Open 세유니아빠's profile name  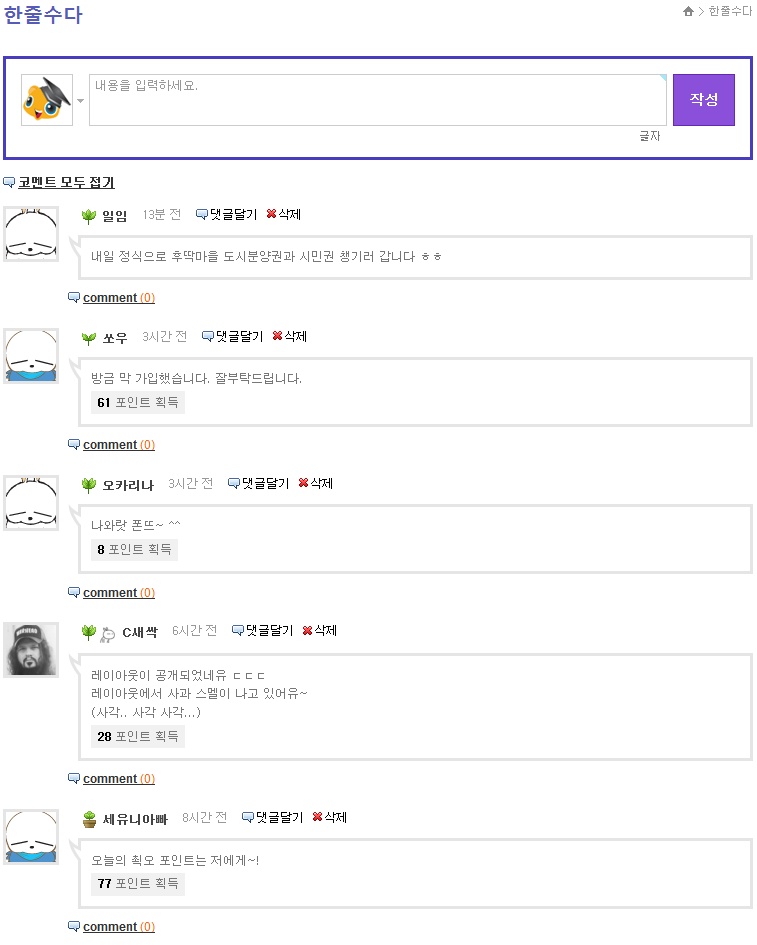tap(135, 819)
